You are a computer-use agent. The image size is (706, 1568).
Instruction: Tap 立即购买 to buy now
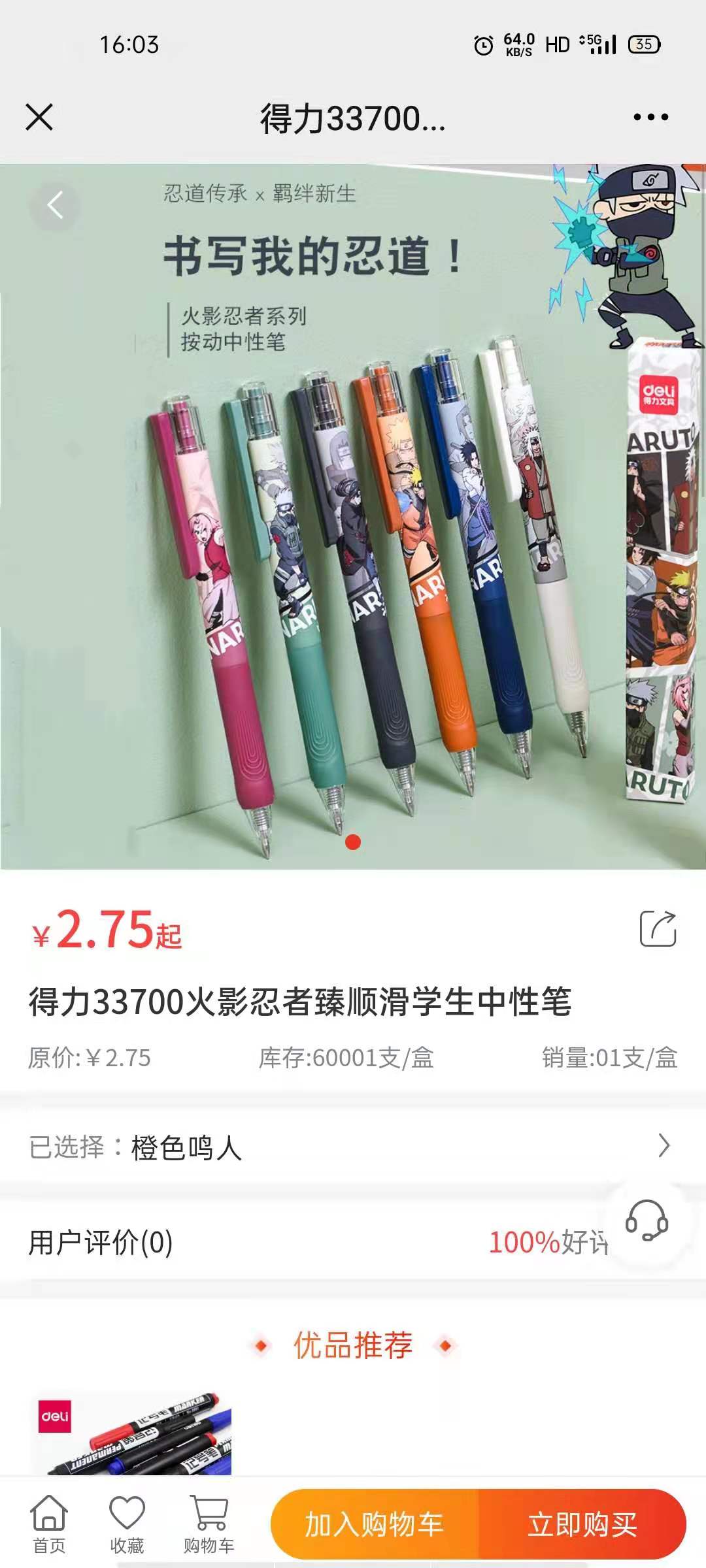pos(582,1524)
